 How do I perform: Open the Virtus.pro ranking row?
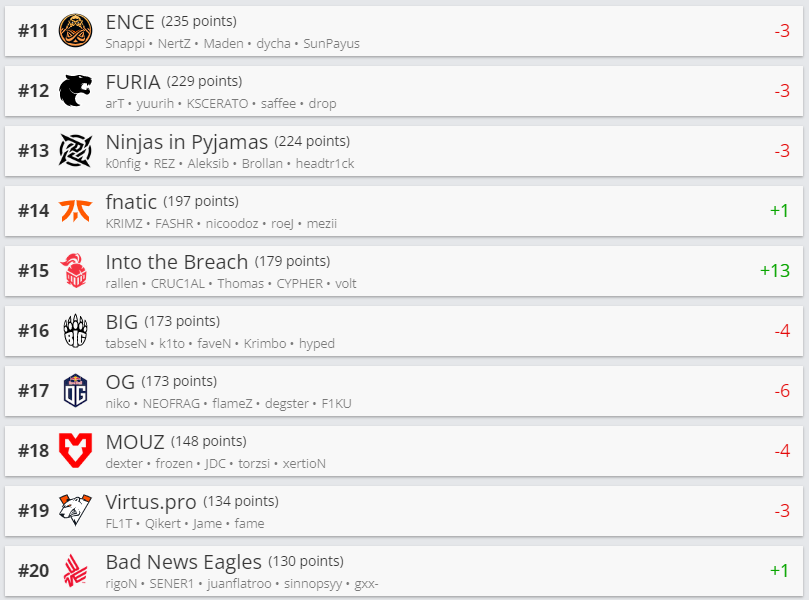pyautogui.click(x=404, y=511)
